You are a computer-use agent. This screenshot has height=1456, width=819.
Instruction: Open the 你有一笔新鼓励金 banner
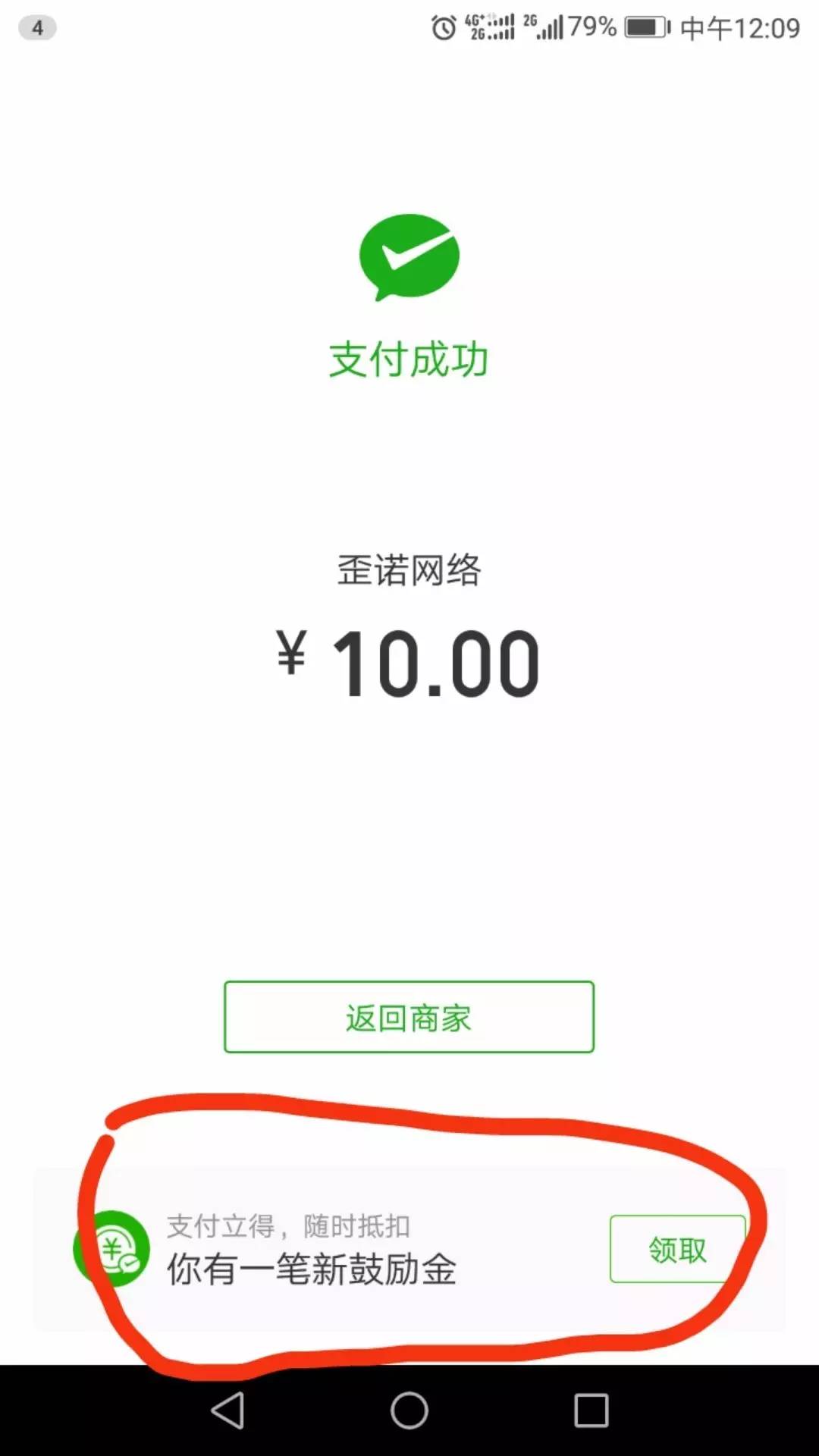pyautogui.click(x=311, y=1268)
